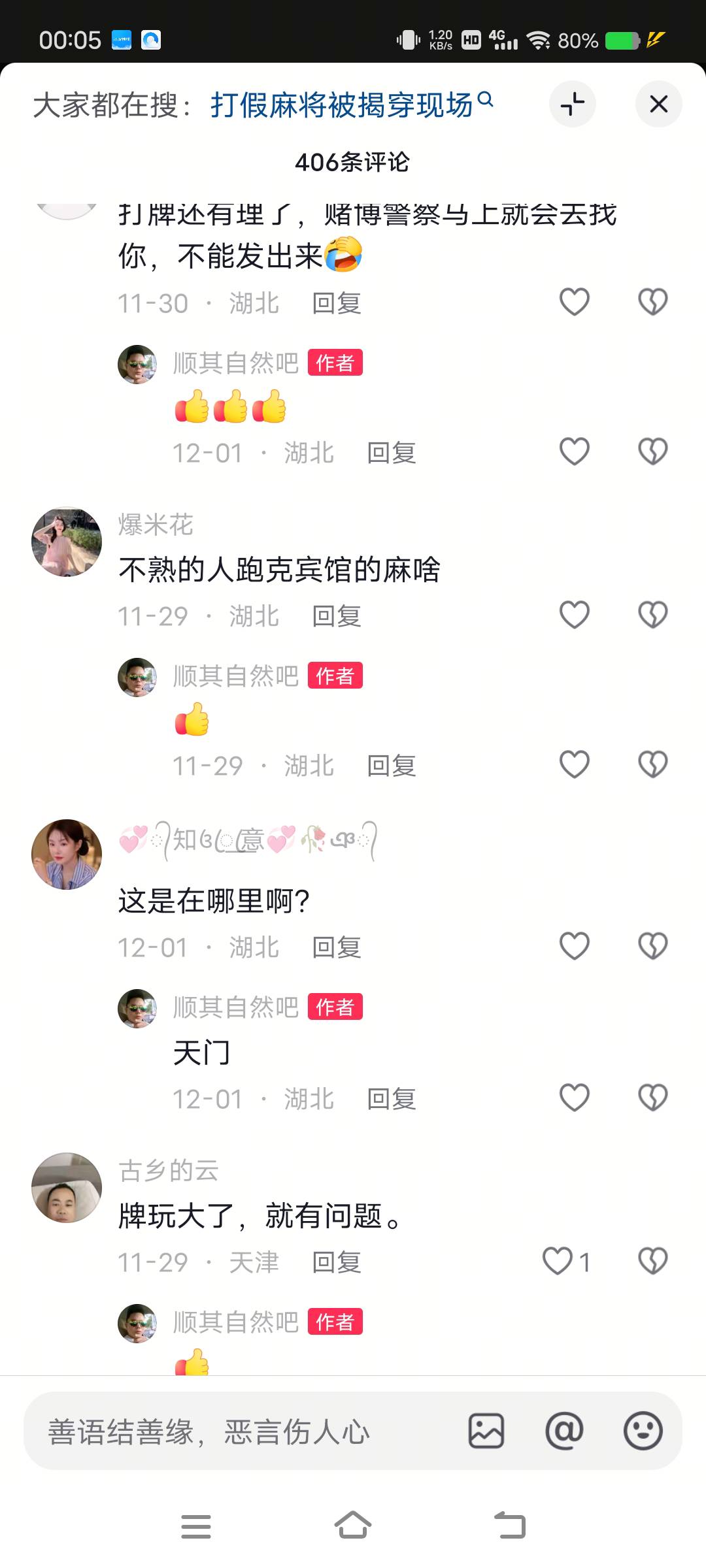Like the 这是在哪里啊 comment

575,946
